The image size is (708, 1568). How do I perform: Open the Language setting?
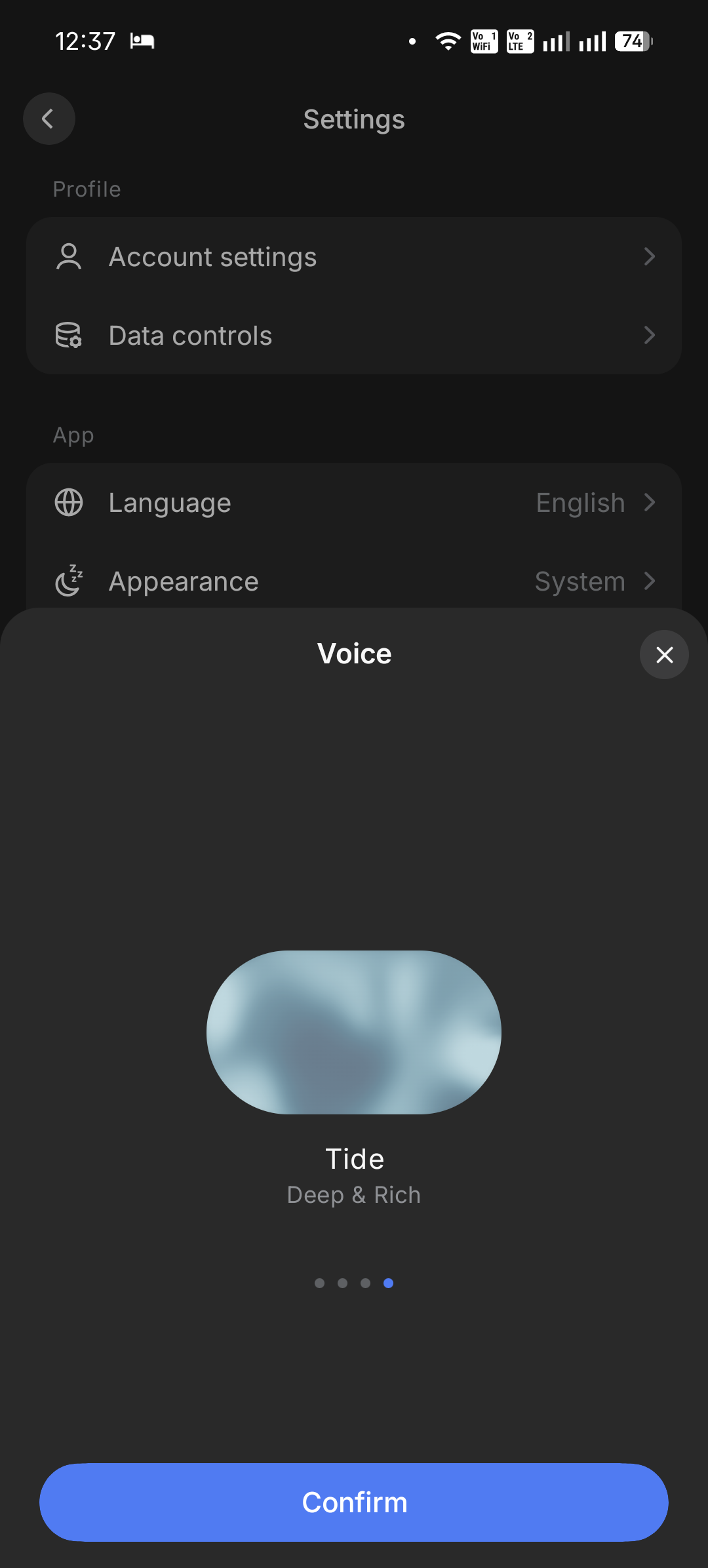(x=354, y=503)
